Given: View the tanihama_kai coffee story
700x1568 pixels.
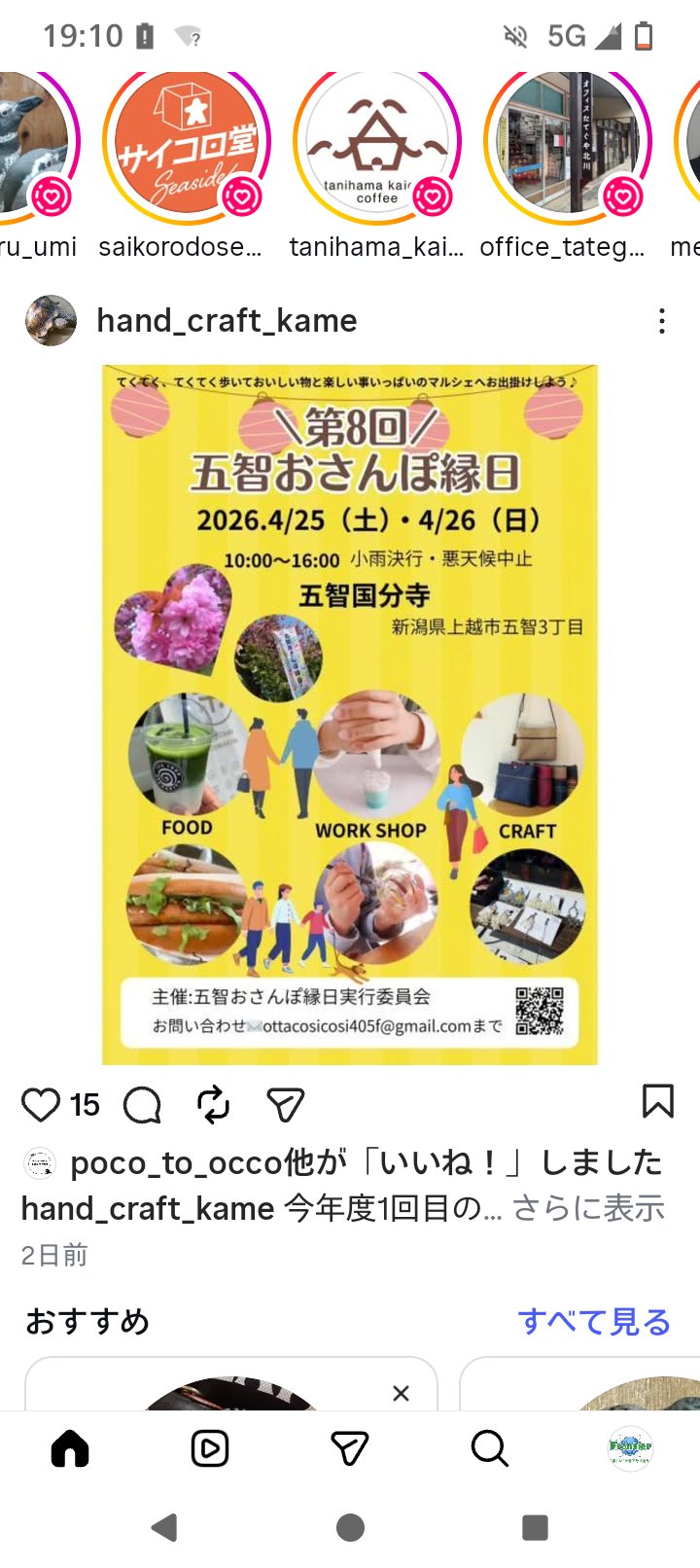Looking at the screenshot, I should (x=376, y=144).
